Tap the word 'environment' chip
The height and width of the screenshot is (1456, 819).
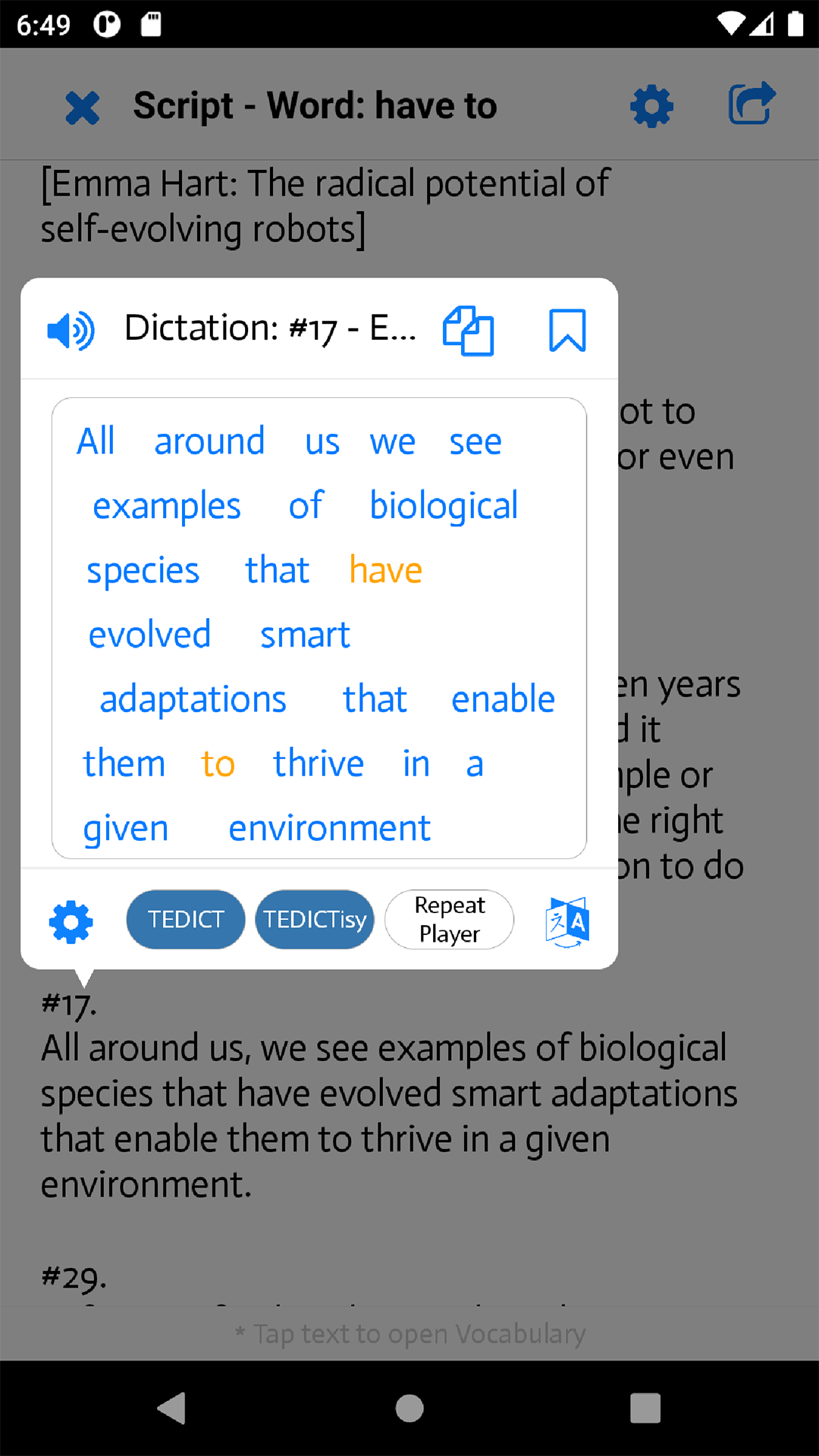329,827
